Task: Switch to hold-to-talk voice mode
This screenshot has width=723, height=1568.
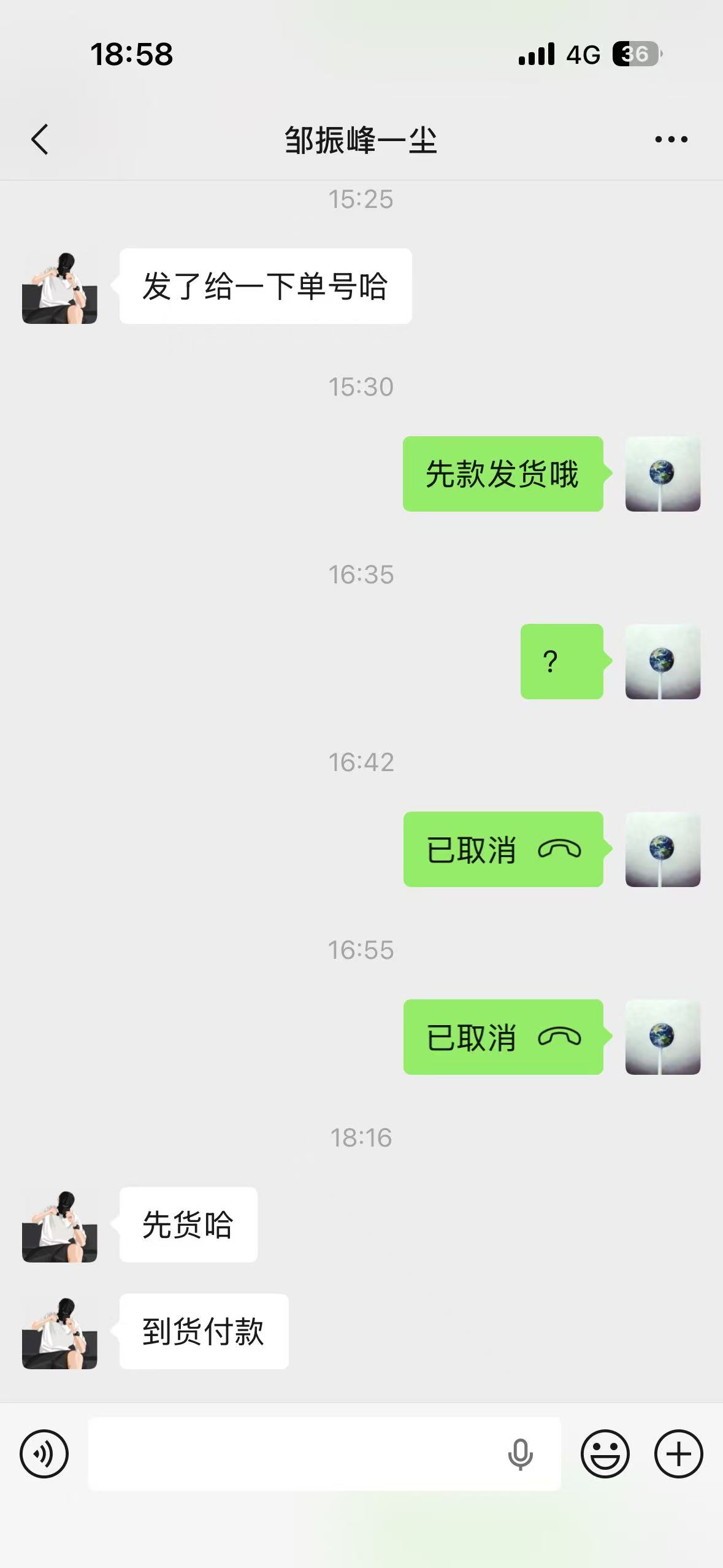Action: tap(44, 1453)
